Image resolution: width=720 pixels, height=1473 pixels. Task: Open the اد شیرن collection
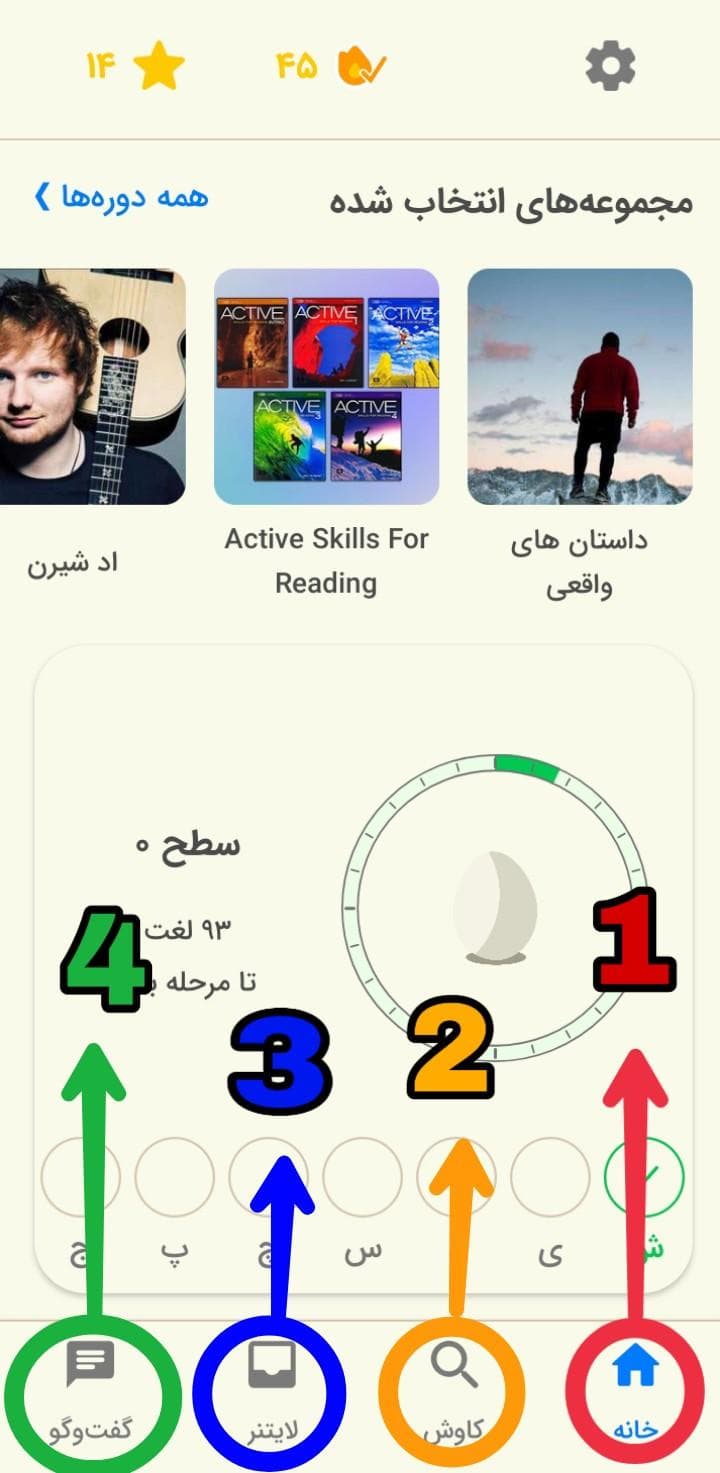pos(92,386)
